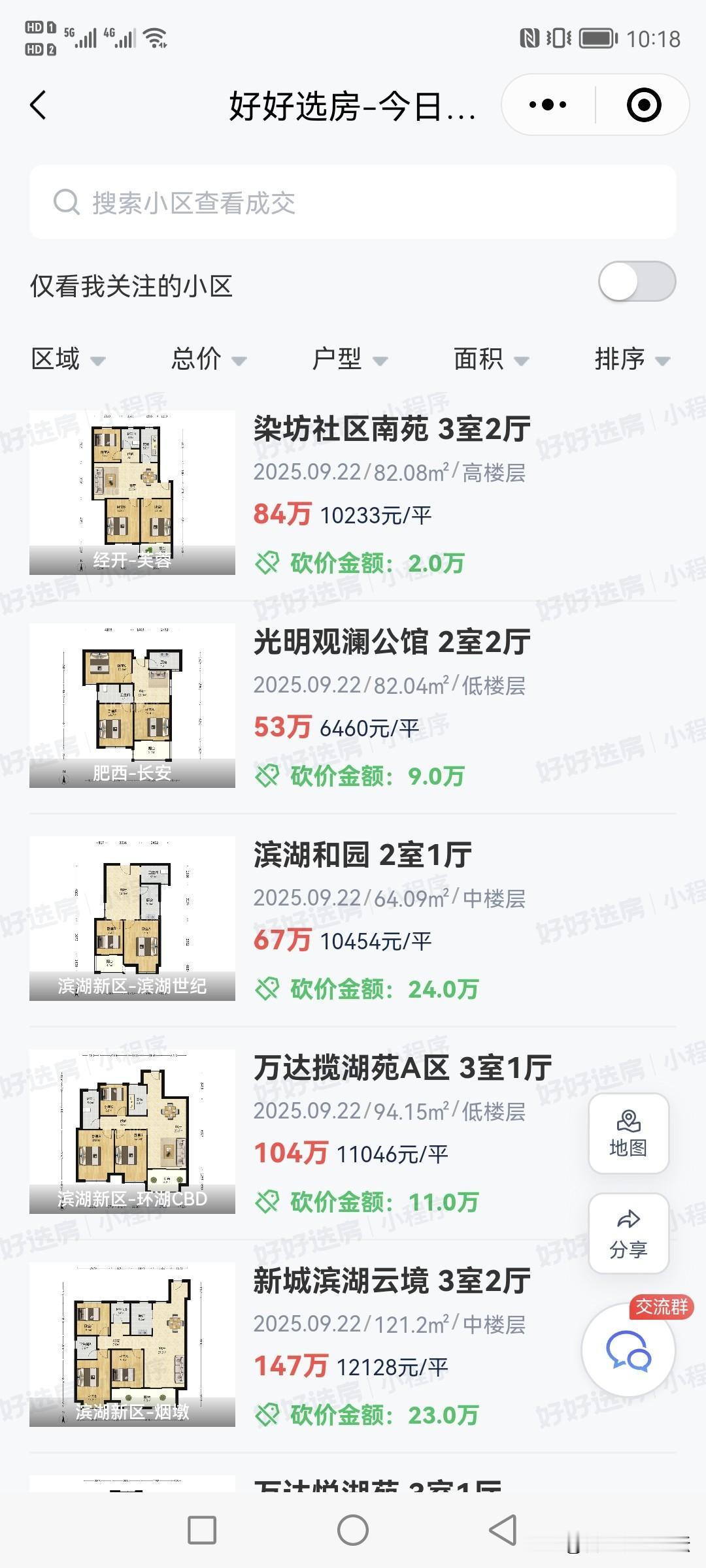The image size is (706, 1568).
Task: View the 新城滨湖云境 3室2厅 listing
Action: [391, 1281]
